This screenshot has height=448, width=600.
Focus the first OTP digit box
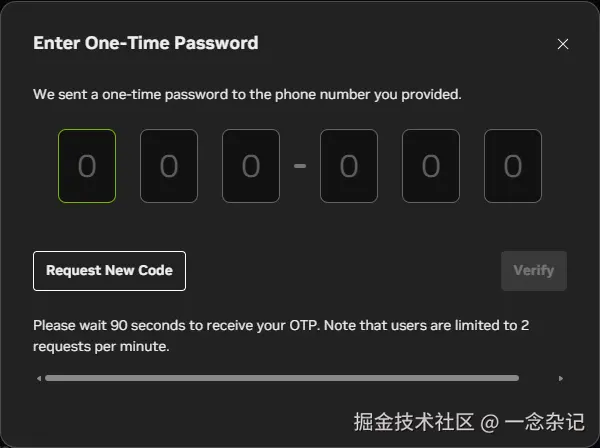[87, 166]
